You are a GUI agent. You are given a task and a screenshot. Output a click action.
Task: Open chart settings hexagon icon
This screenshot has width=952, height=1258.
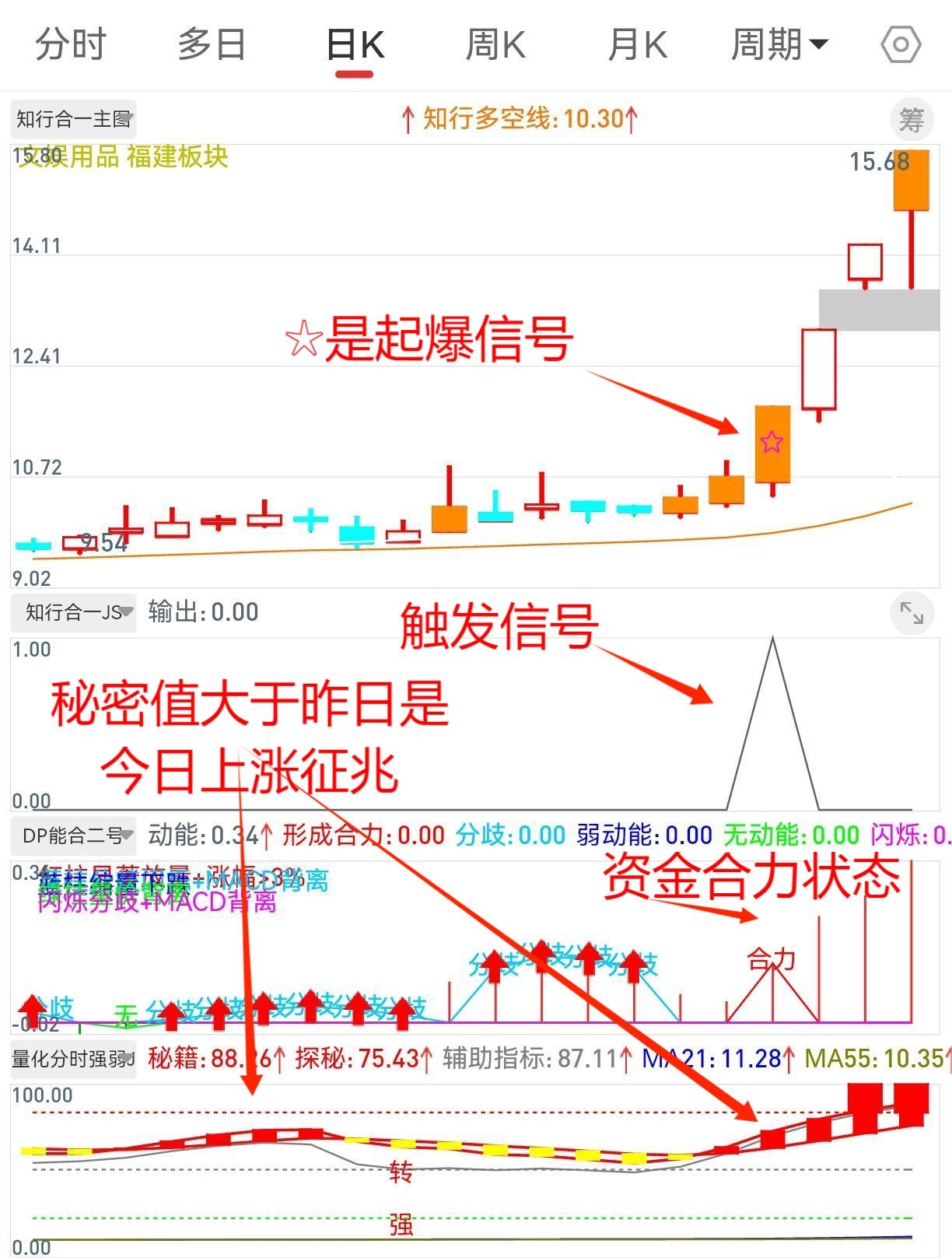point(901,44)
